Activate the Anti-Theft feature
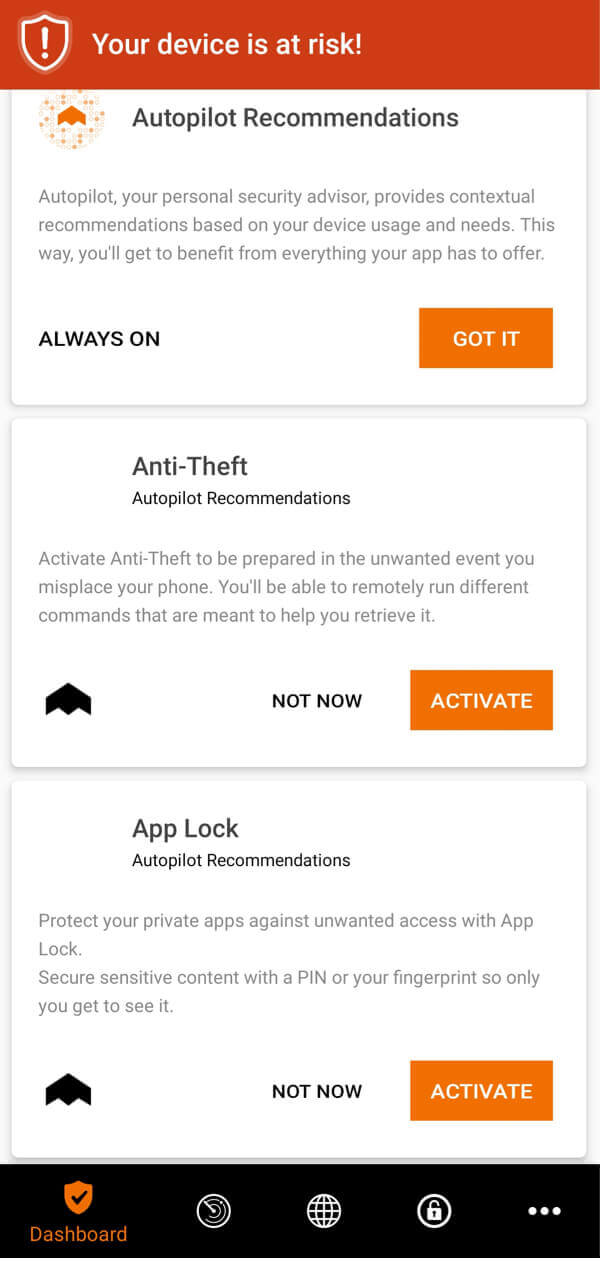Screen dimensions: 600x1262 pyautogui.click(x=481, y=700)
